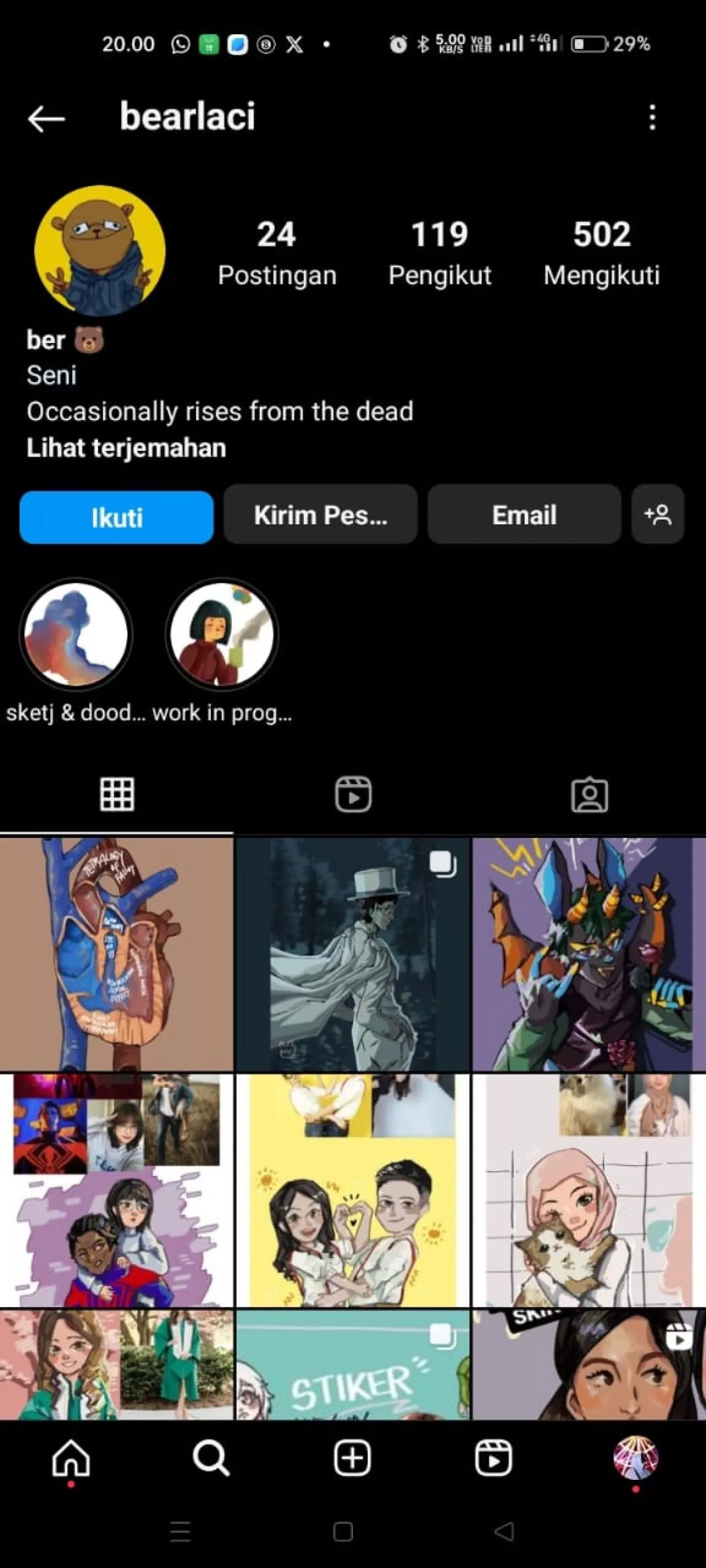Screen dimensions: 706x1568
Task: Go back using the top-left arrow
Action: click(x=46, y=118)
